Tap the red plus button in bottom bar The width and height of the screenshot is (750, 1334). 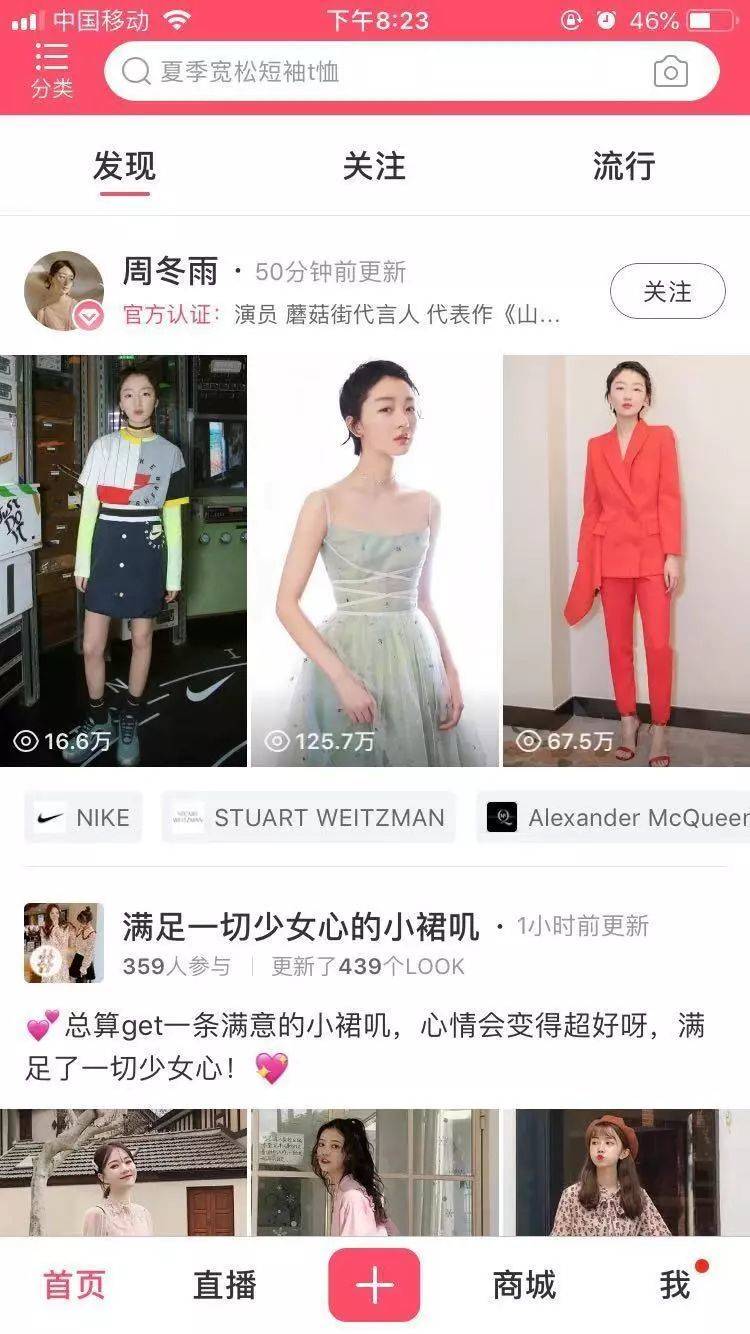pyautogui.click(x=375, y=1287)
